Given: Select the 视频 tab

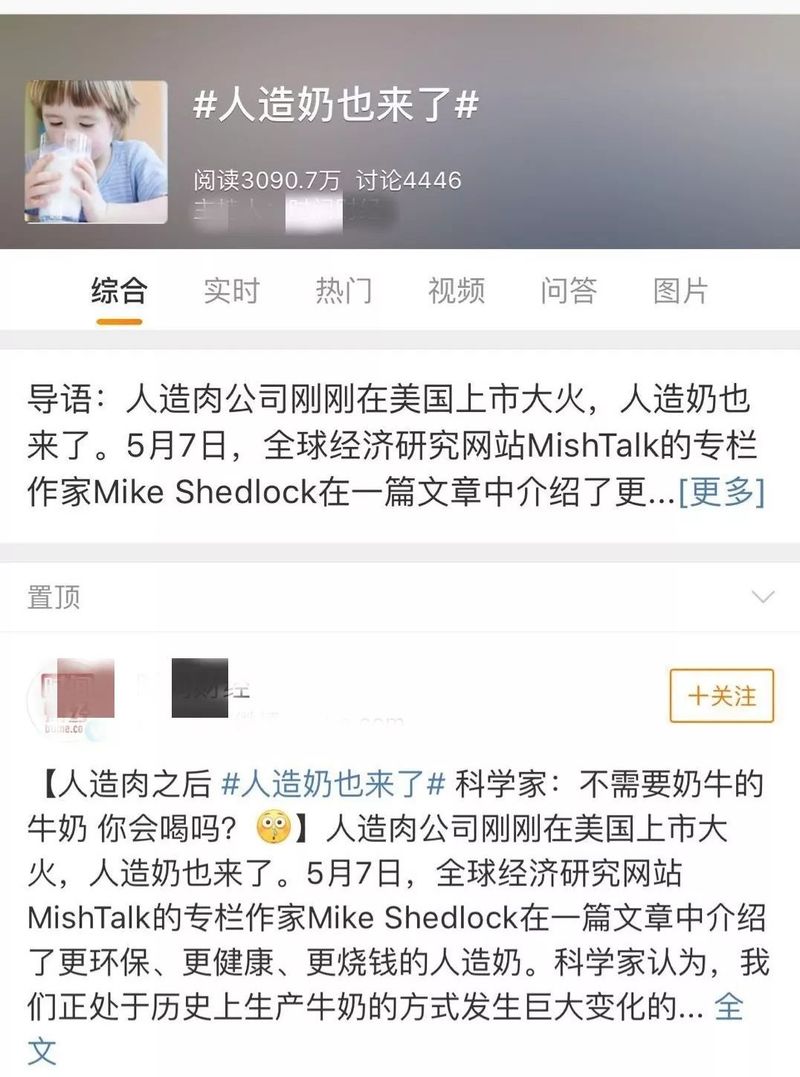Looking at the screenshot, I should [456, 291].
